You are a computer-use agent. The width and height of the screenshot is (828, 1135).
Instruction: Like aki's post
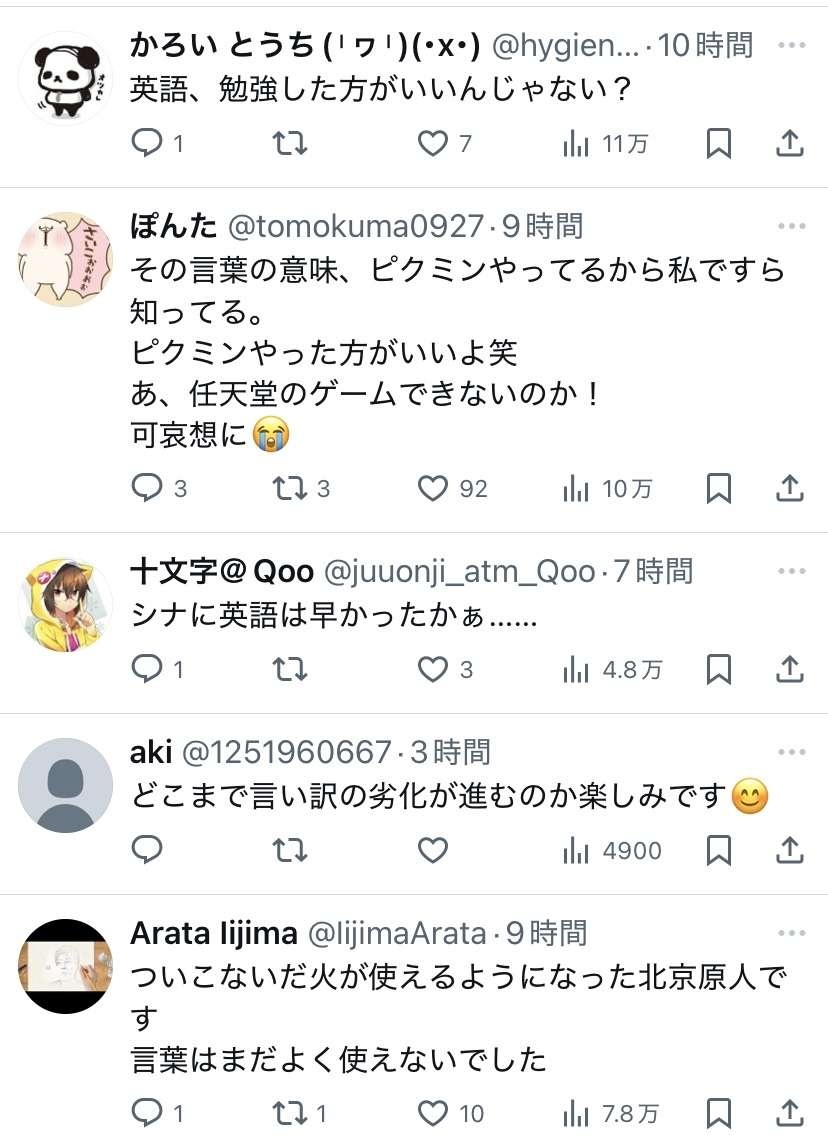(432, 850)
